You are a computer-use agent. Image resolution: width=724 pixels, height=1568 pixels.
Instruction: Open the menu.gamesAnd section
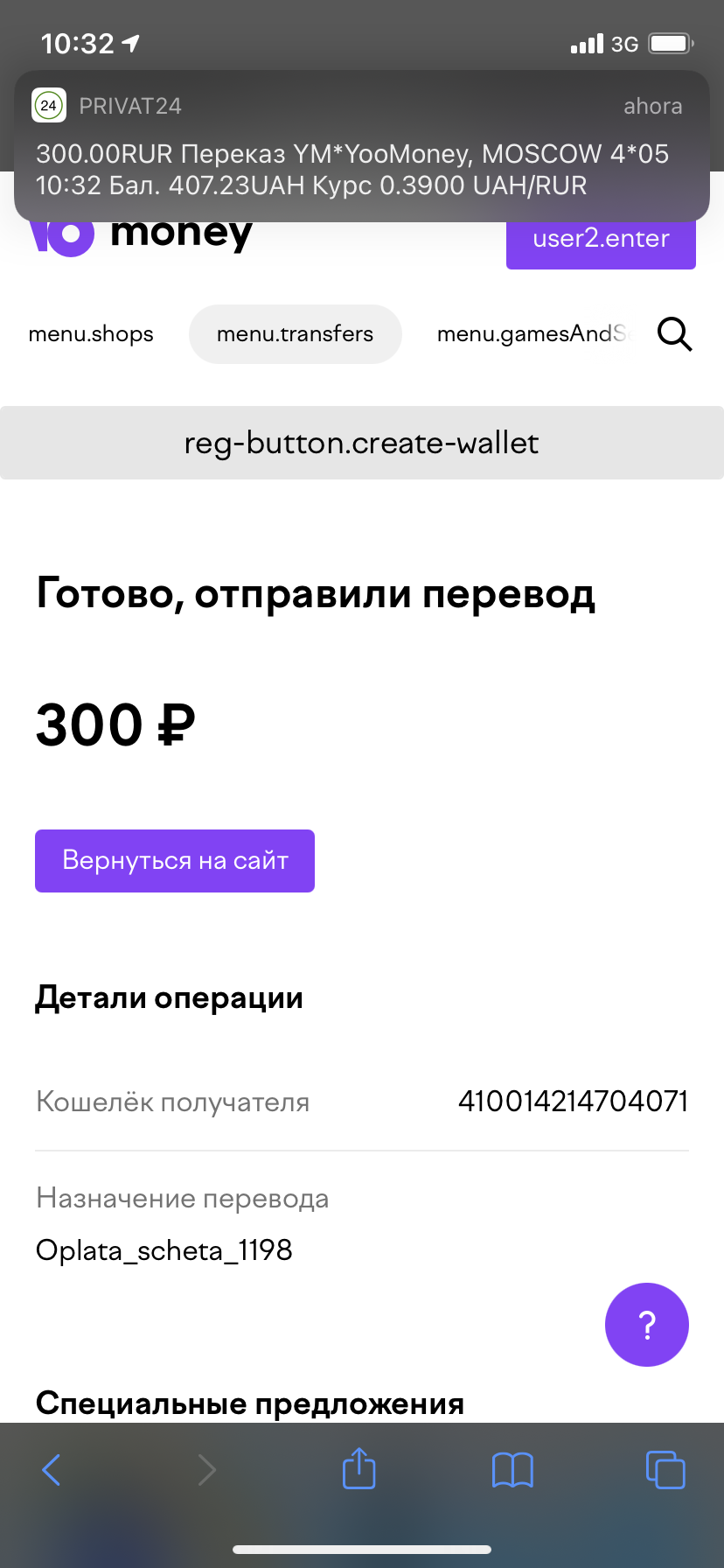(x=533, y=334)
